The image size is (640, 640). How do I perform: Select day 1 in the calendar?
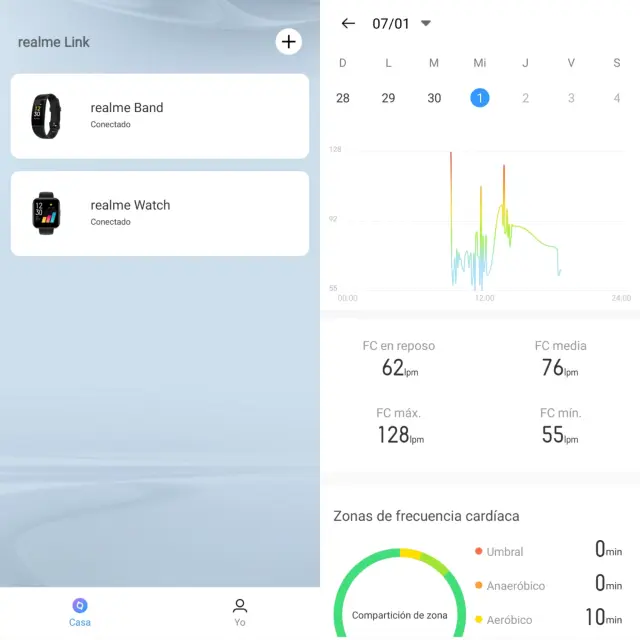480,98
